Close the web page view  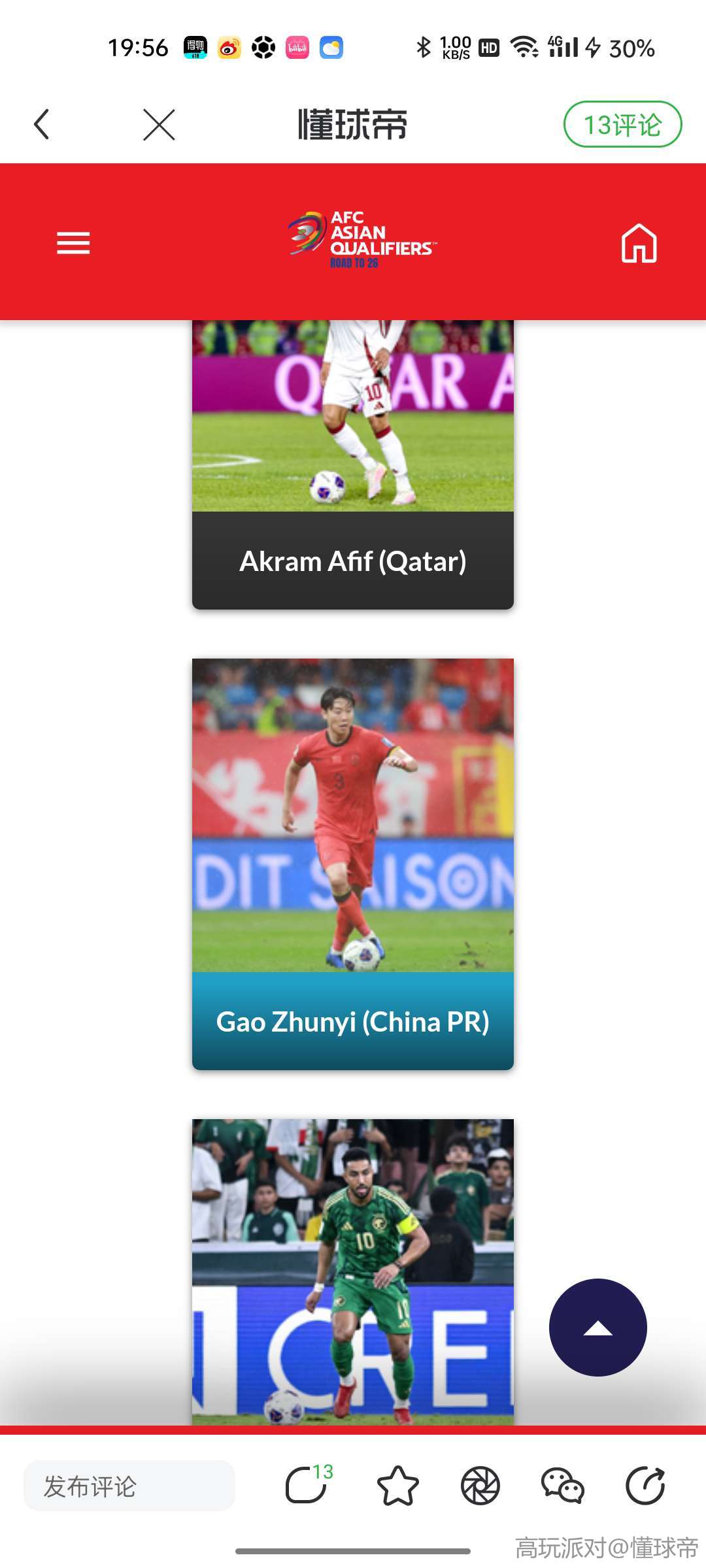pos(159,124)
